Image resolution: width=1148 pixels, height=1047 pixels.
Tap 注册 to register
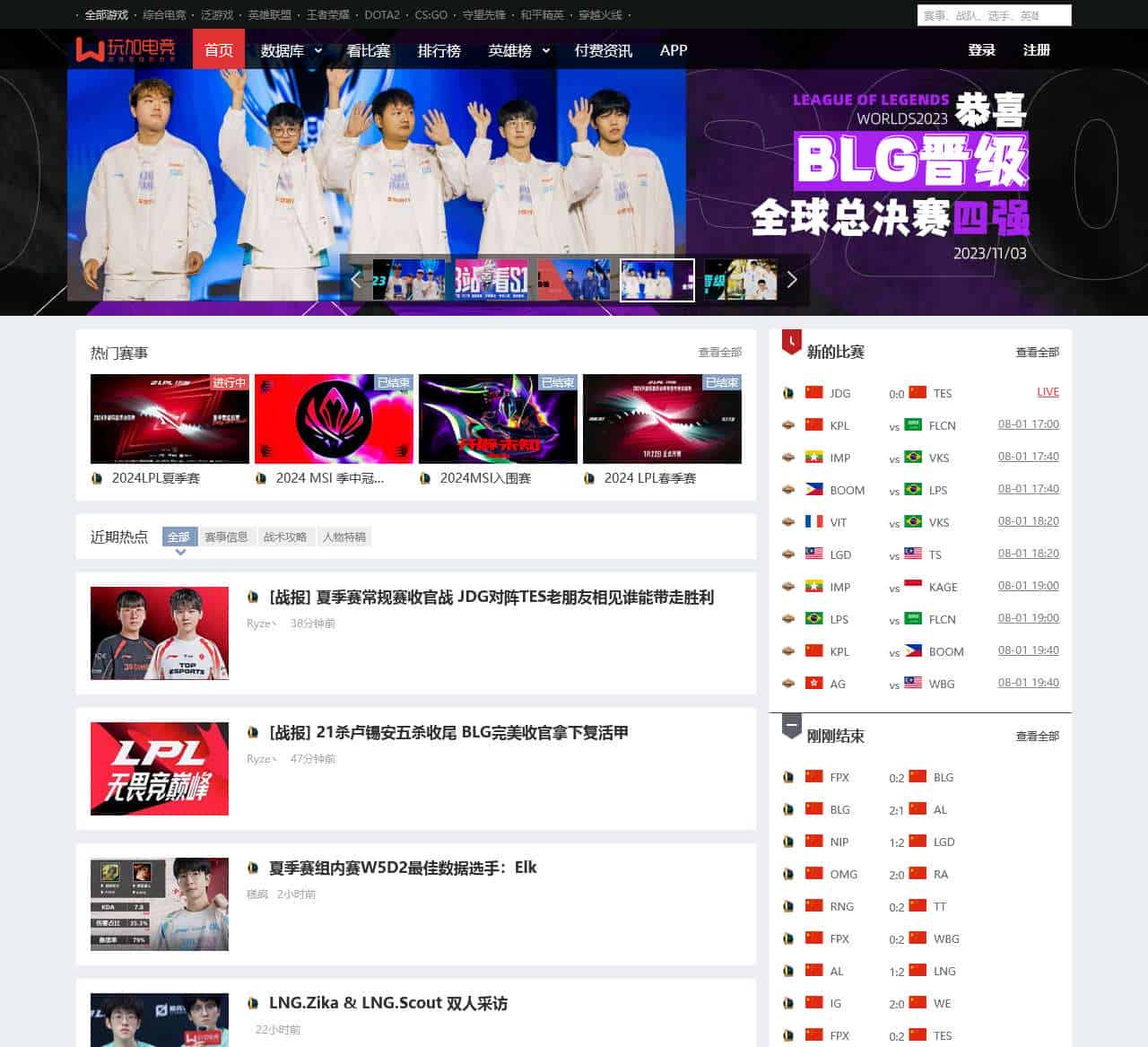pos(1036,50)
